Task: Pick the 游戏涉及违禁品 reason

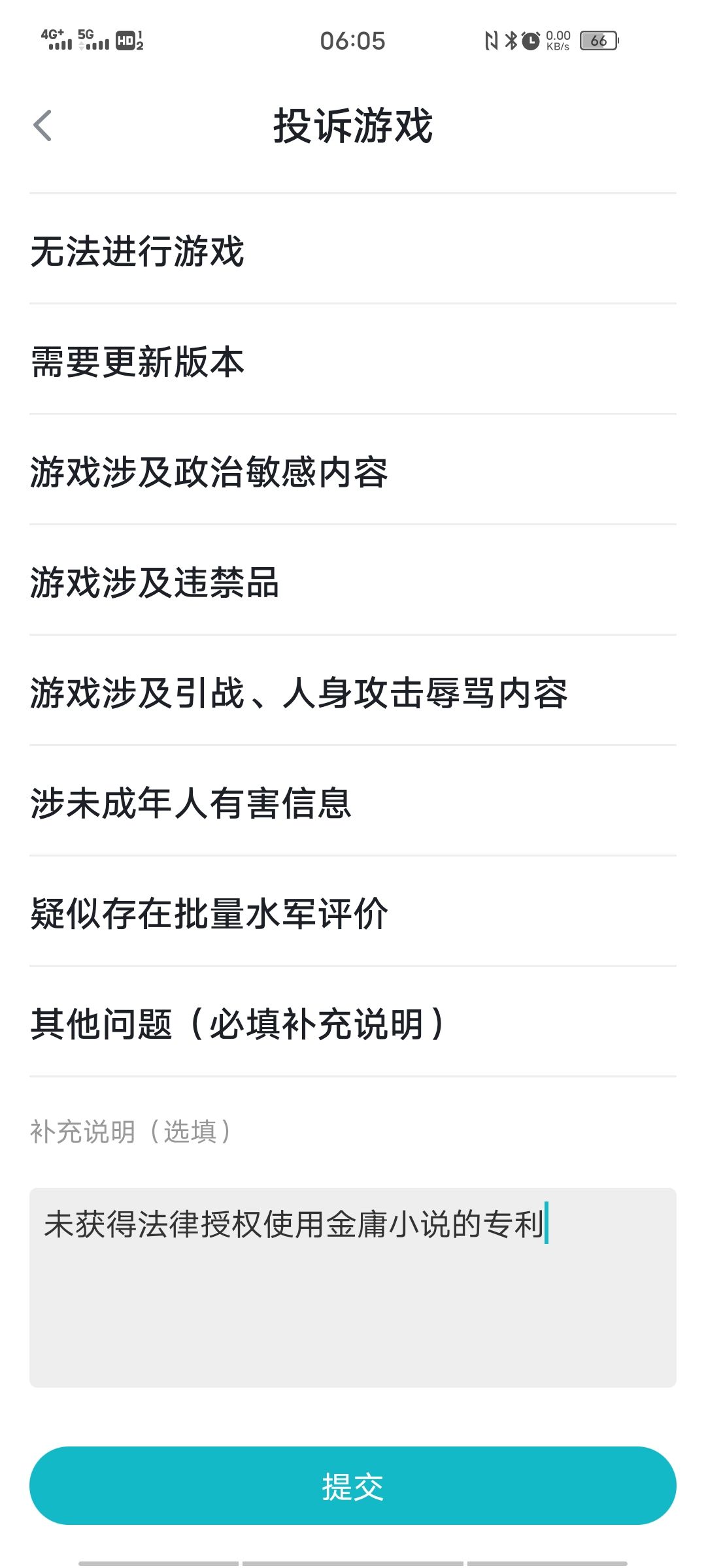Action: pyautogui.click(x=353, y=580)
